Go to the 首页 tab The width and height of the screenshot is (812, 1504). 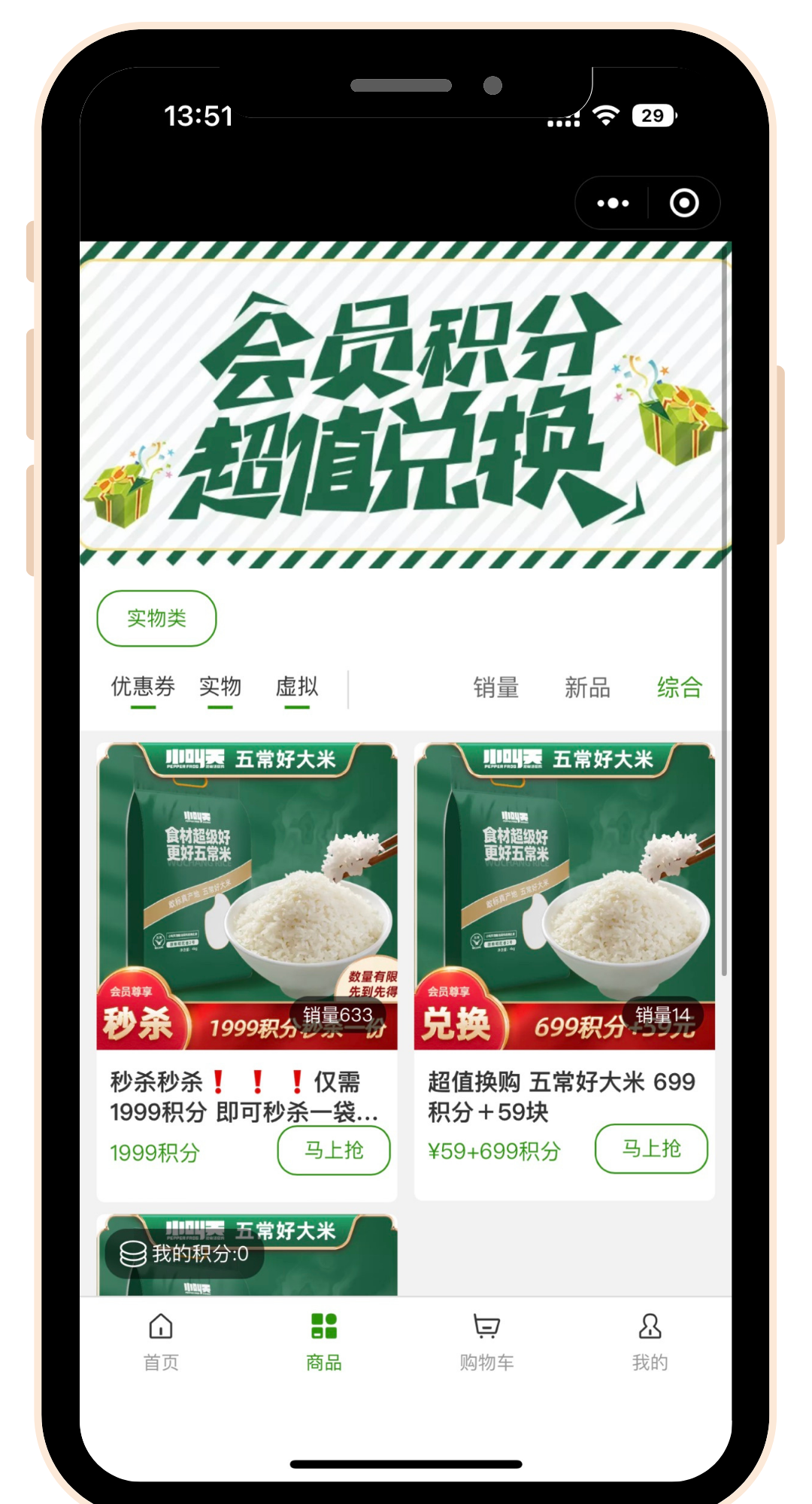pos(161,1342)
